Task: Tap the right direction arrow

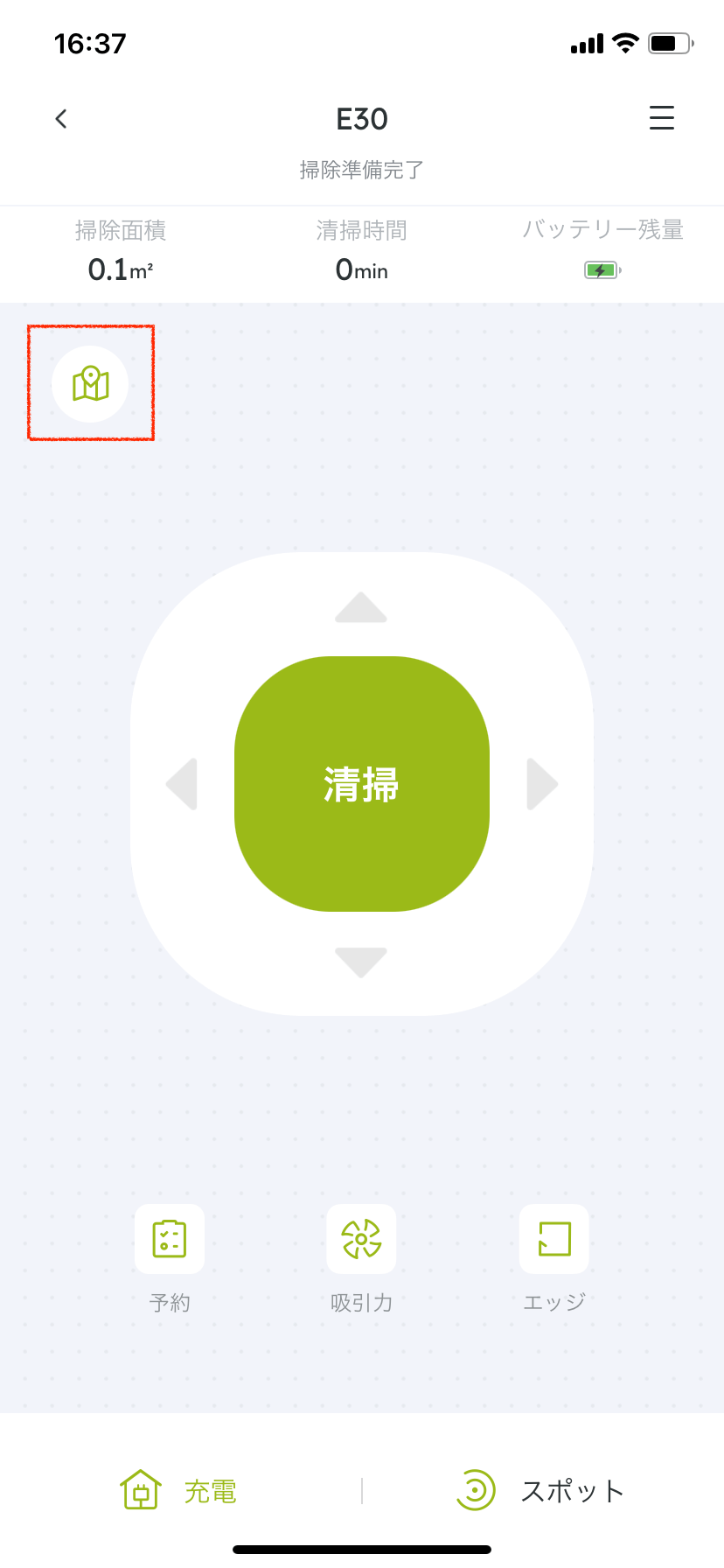Action: point(541,784)
